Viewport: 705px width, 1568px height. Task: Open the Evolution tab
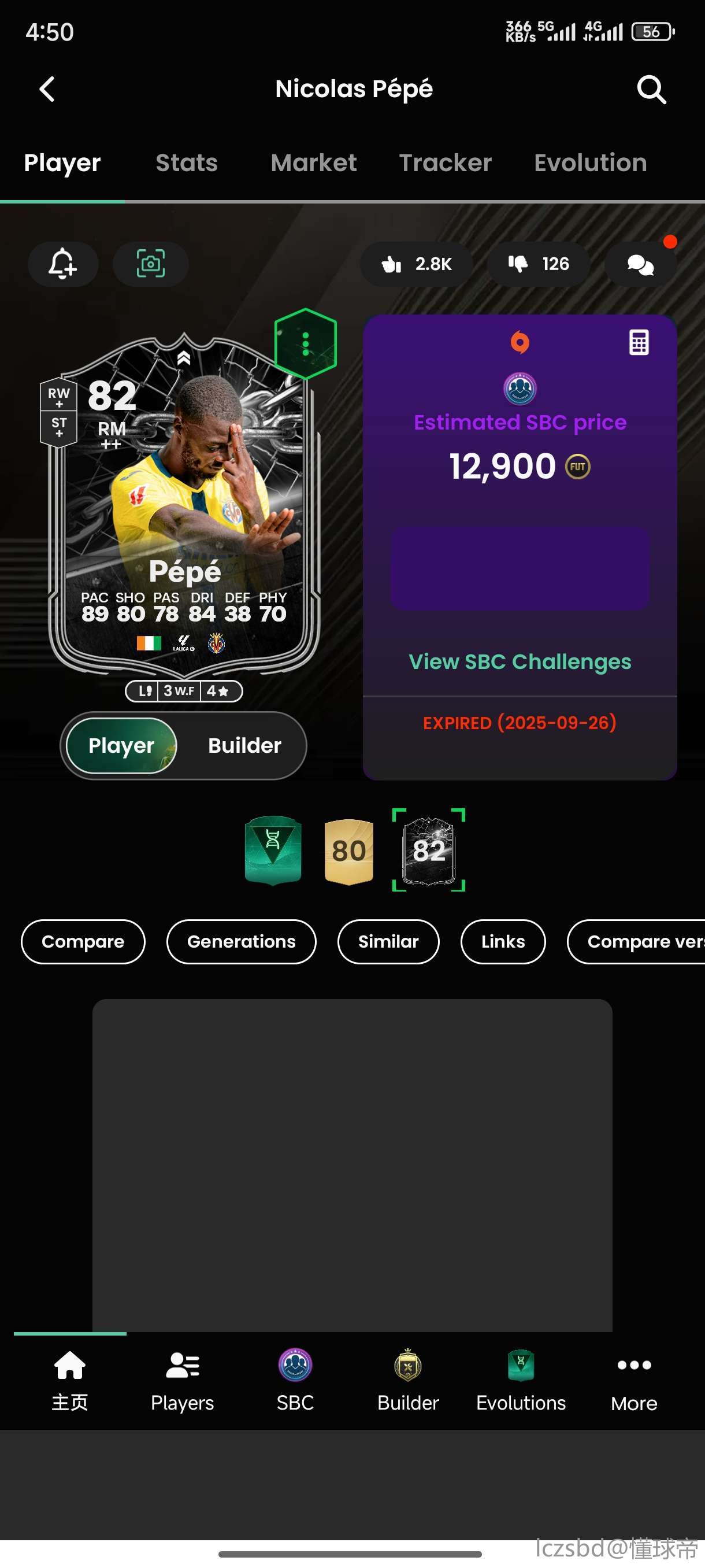tap(589, 163)
